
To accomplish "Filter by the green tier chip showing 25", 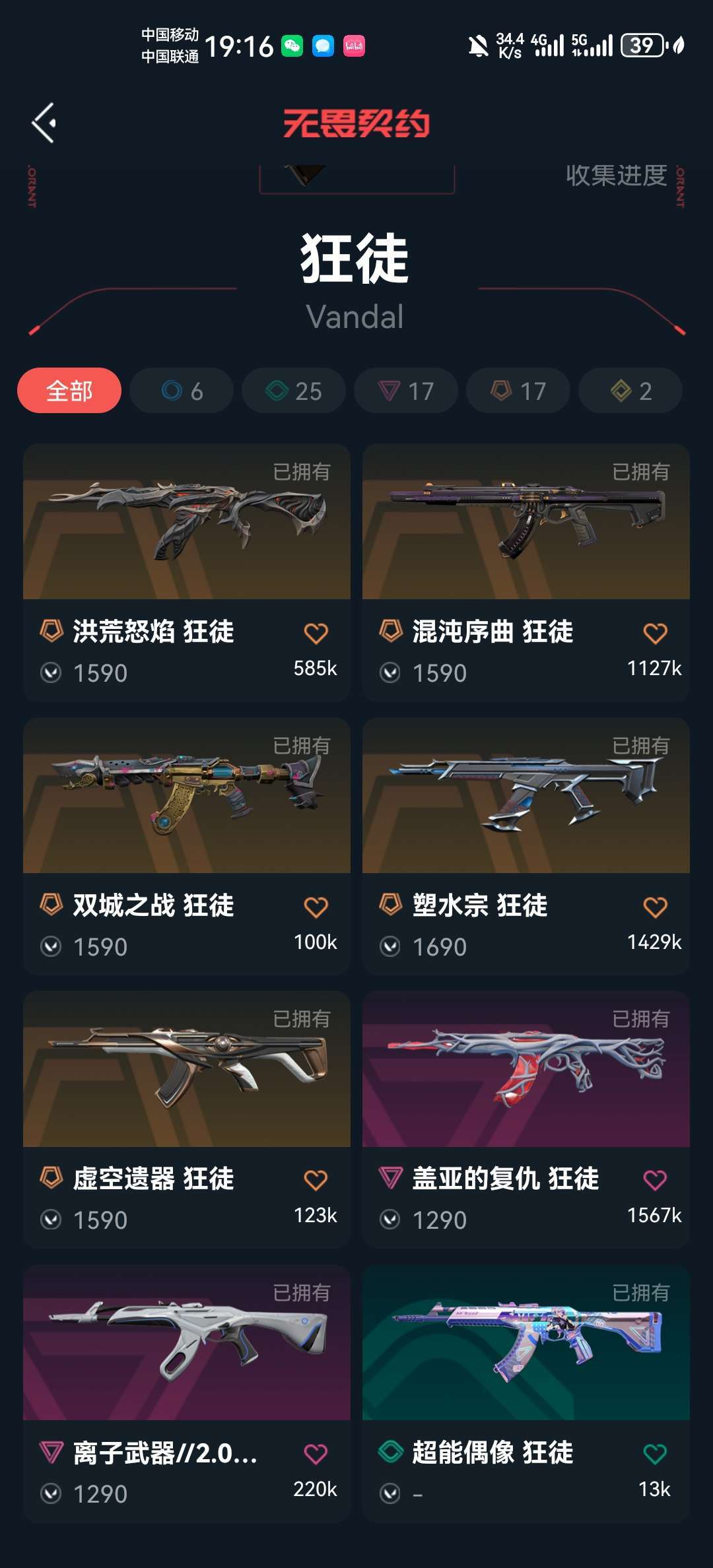I will tap(294, 391).
